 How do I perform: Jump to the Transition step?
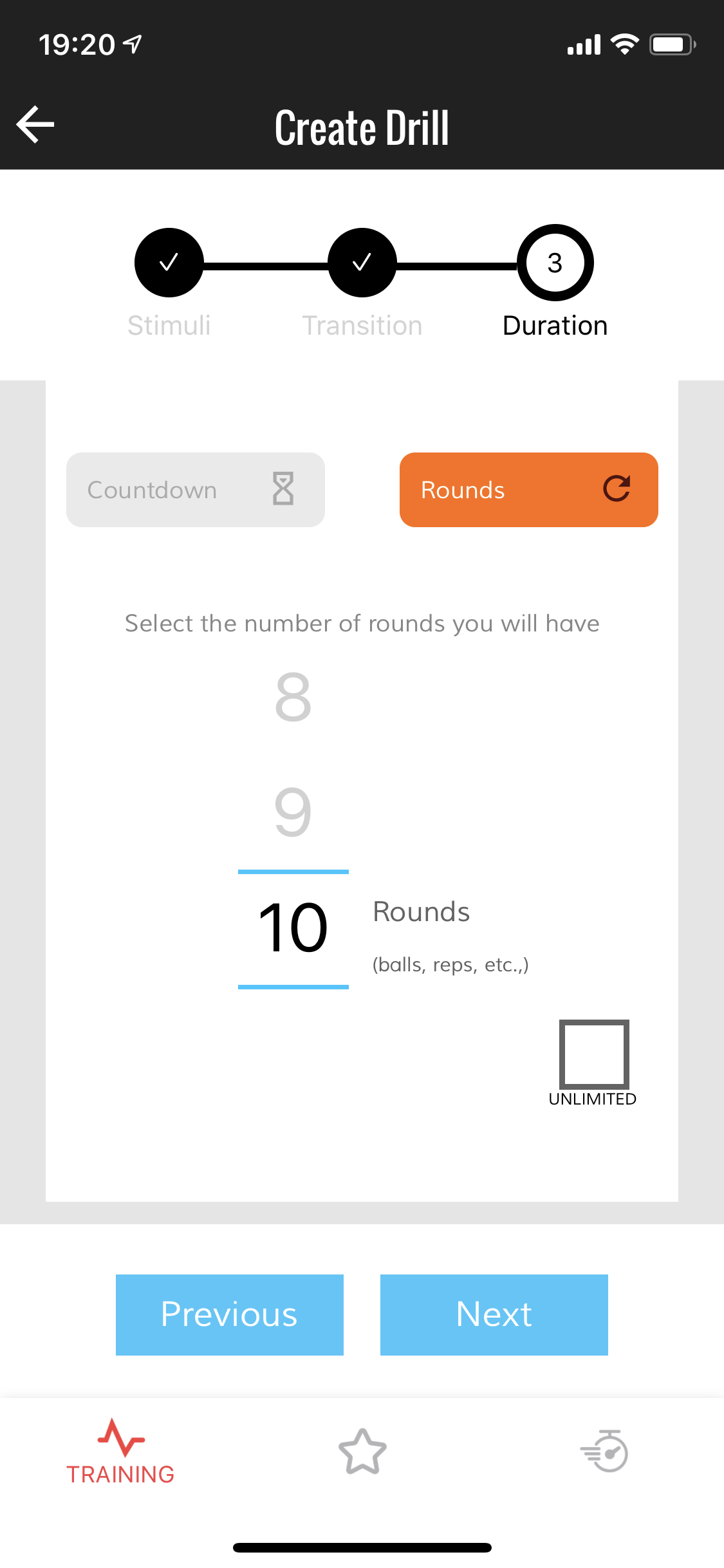(x=362, y=263)
